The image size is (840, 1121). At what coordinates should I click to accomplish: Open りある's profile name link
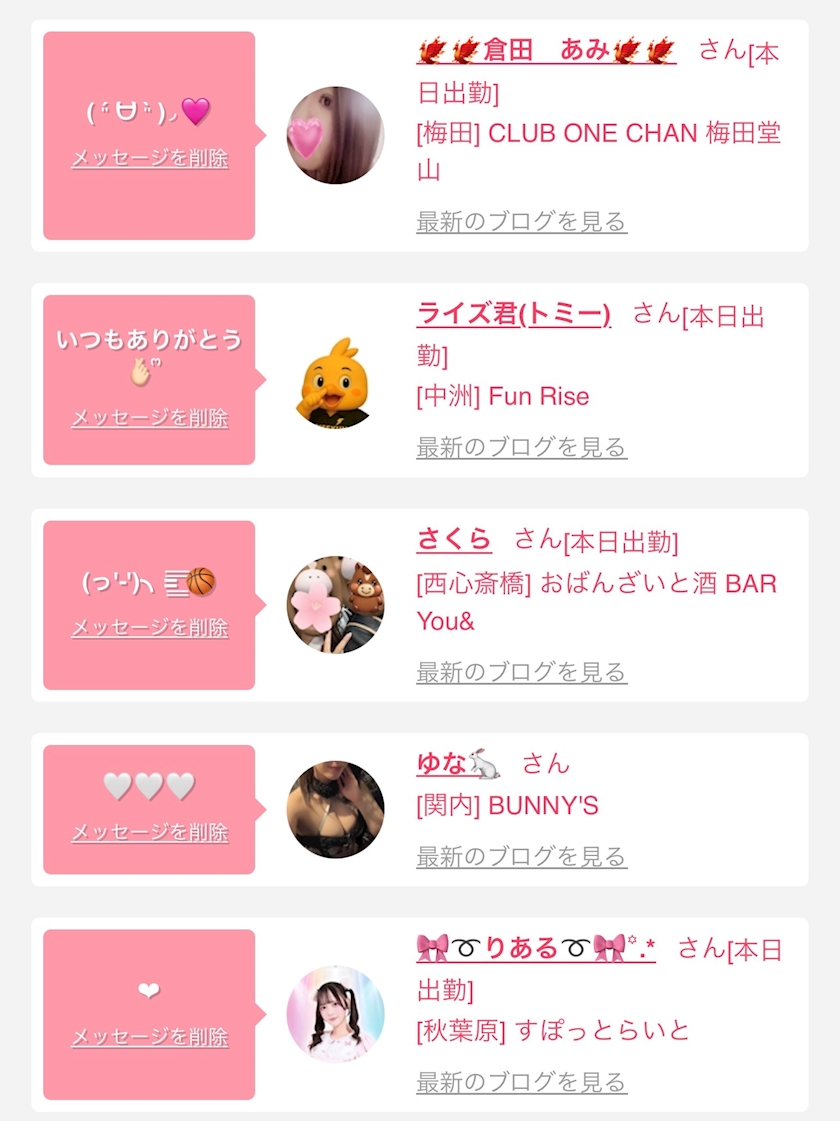click(535, 949)
